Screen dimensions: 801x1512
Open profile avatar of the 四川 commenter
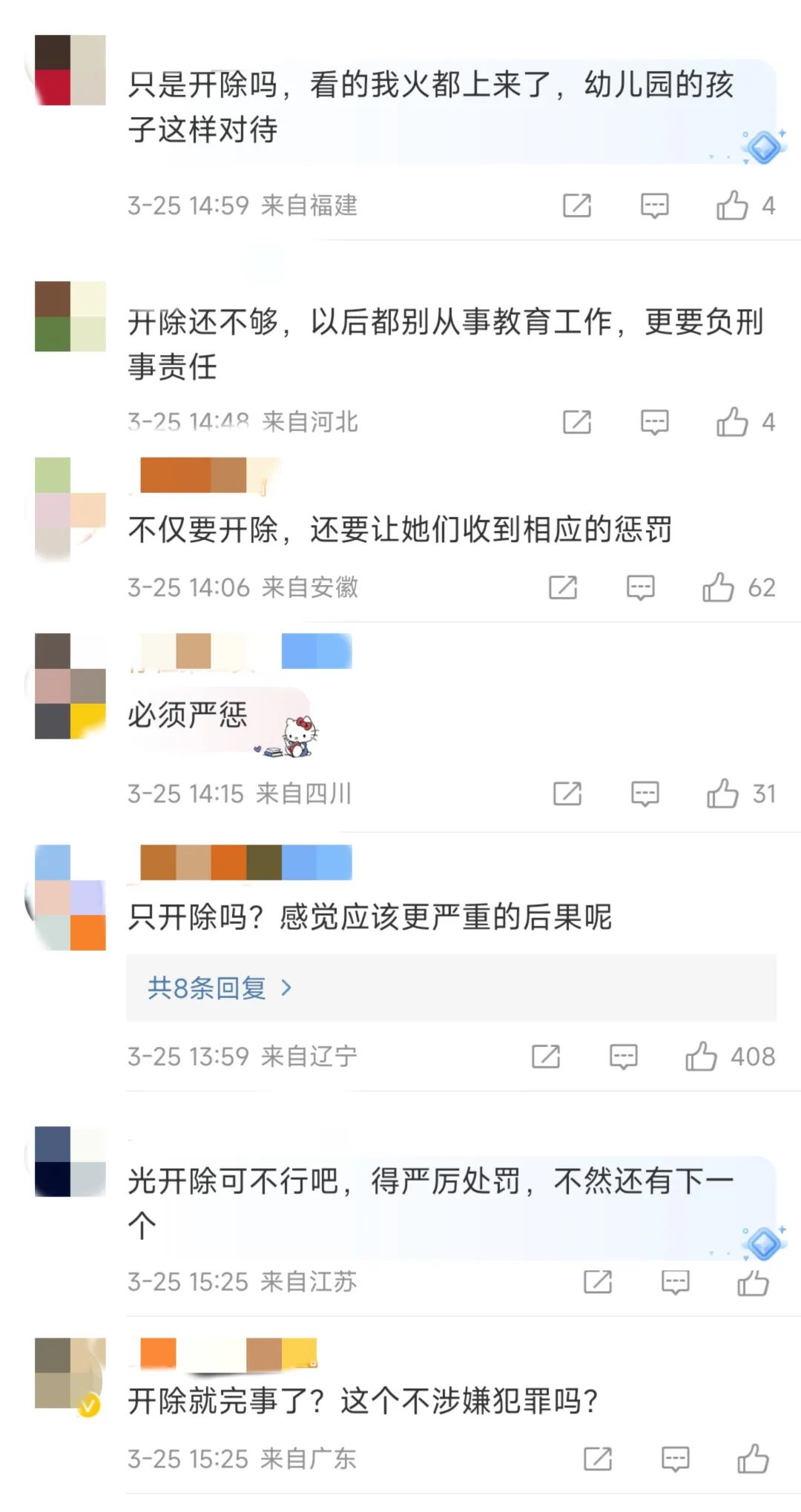pos(70,686)
